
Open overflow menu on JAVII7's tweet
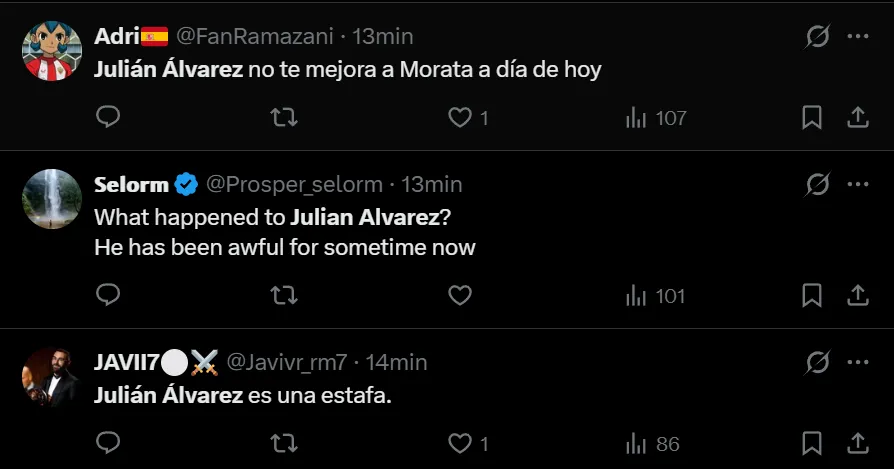(x=858, y=362)
